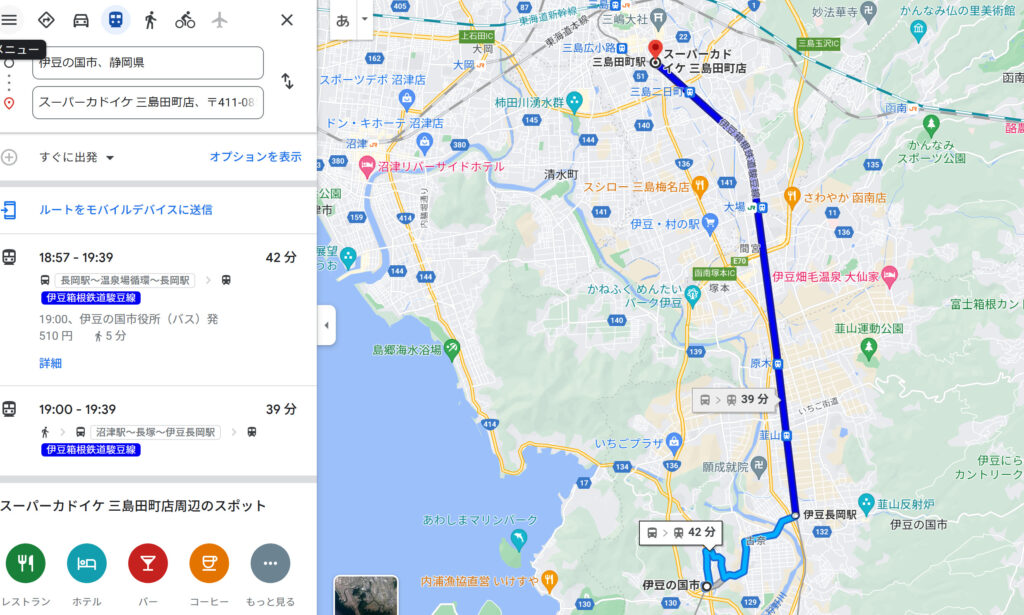Search nearby restaurants with レストラン
The height and width of the screenshot is (615, 1024).
click(x=25, y=564)
